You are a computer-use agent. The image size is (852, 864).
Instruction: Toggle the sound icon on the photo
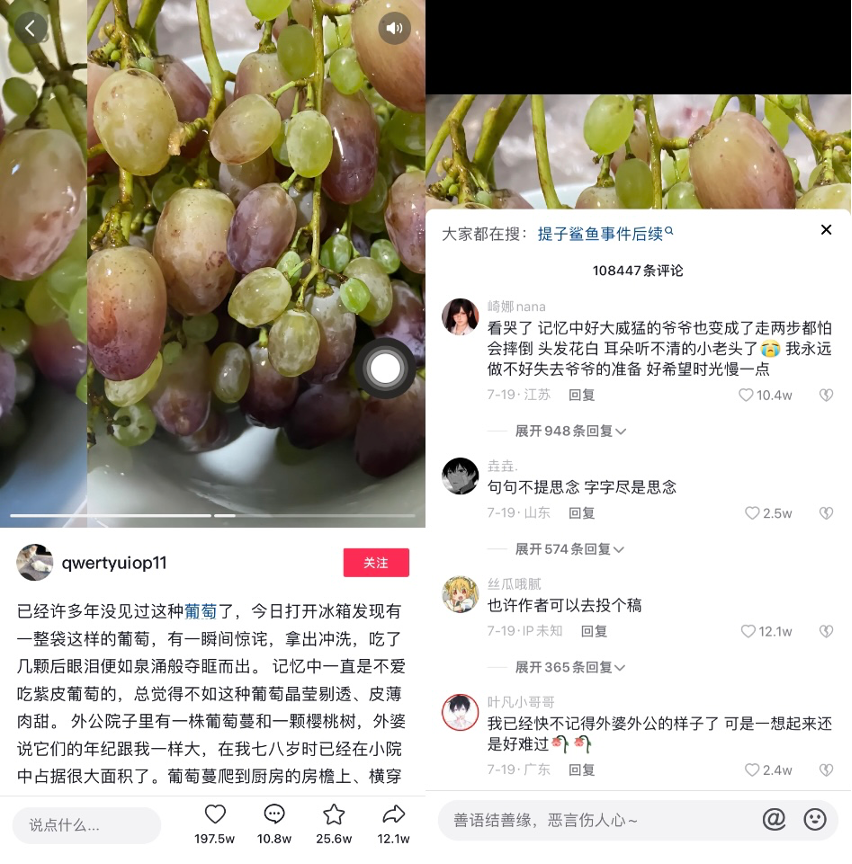pos(394,29)
